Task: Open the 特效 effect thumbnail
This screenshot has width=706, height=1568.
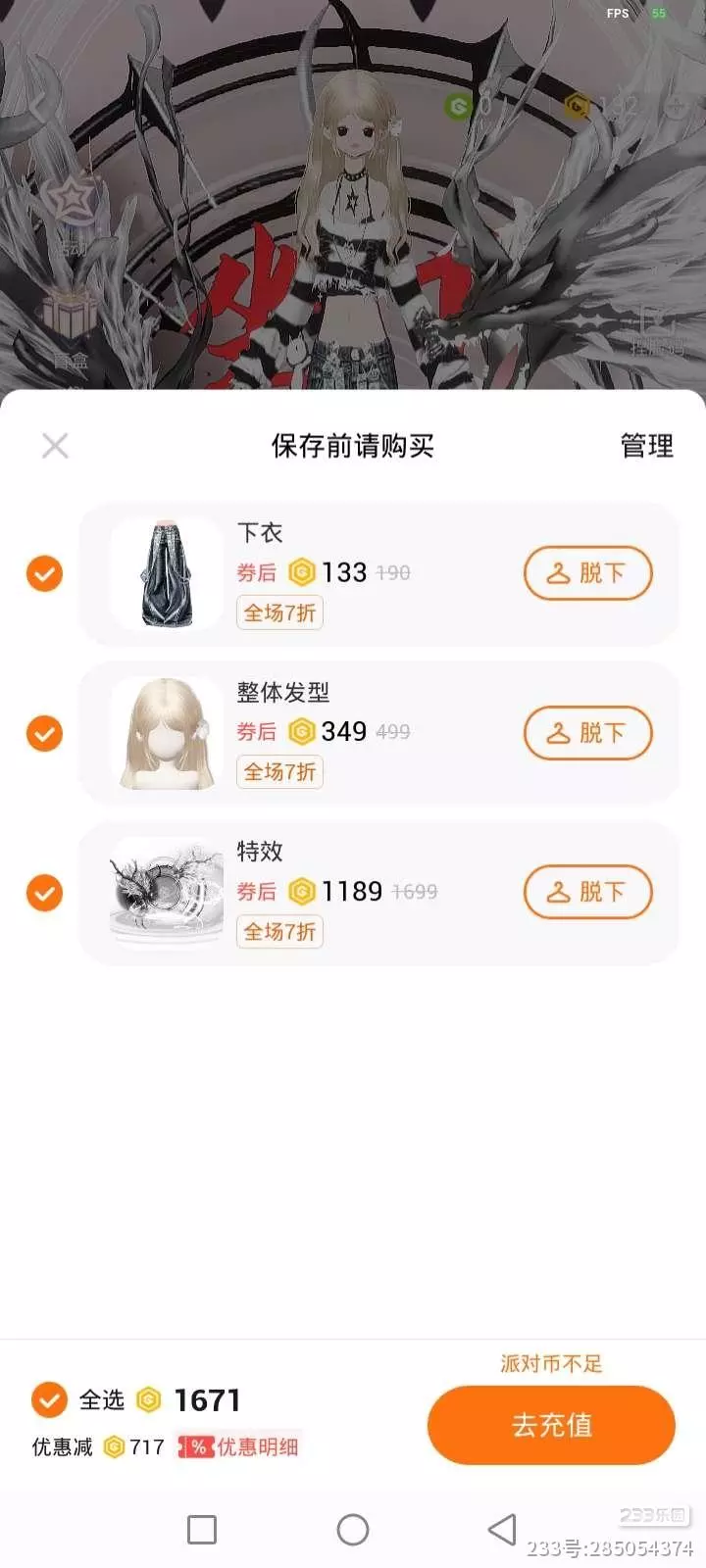Action: pyautogui.click(x=167, y=893)
